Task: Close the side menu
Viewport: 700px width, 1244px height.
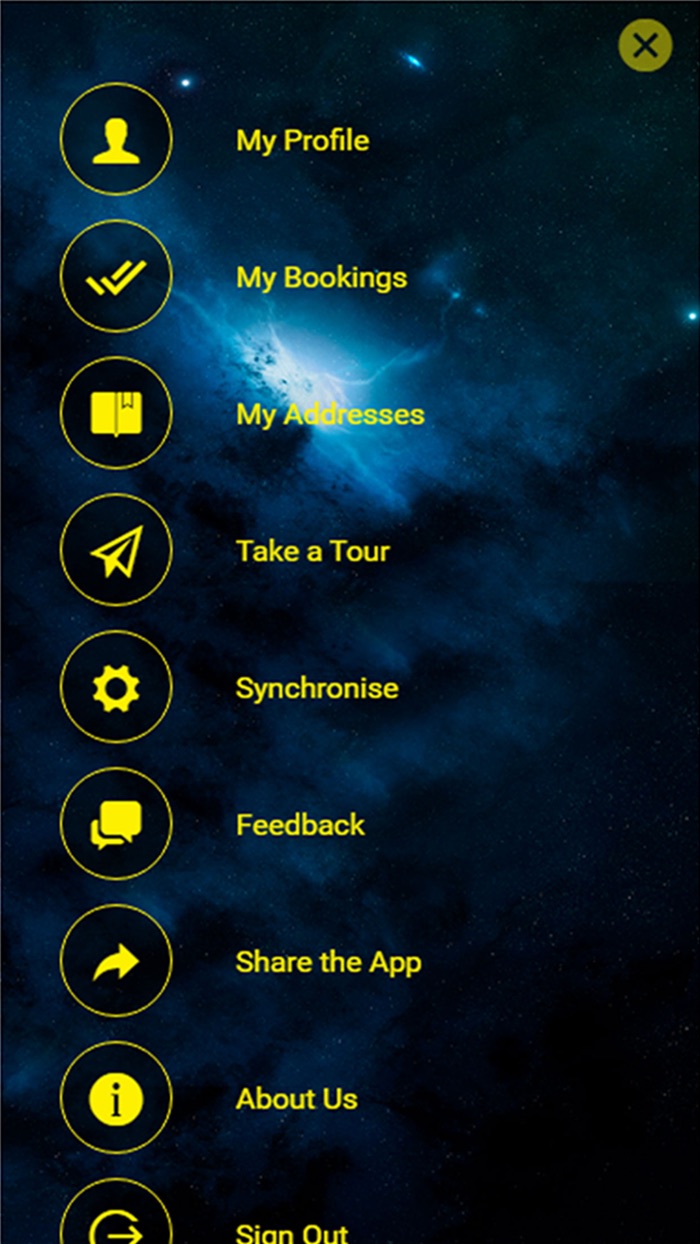Action: [x=645, y=45]
